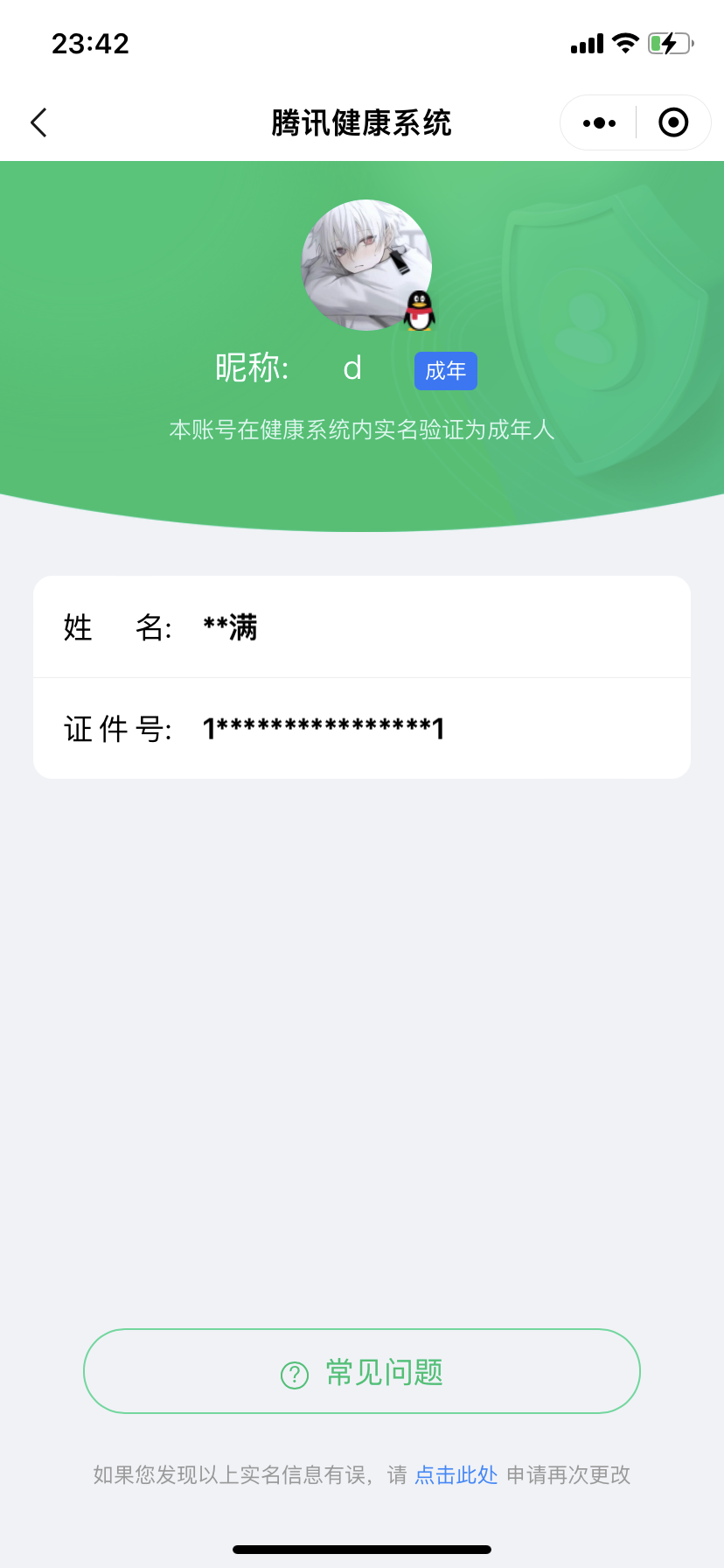Go back using the back arrow
This screenshot has height=1568, width=724.
(38, 122)
